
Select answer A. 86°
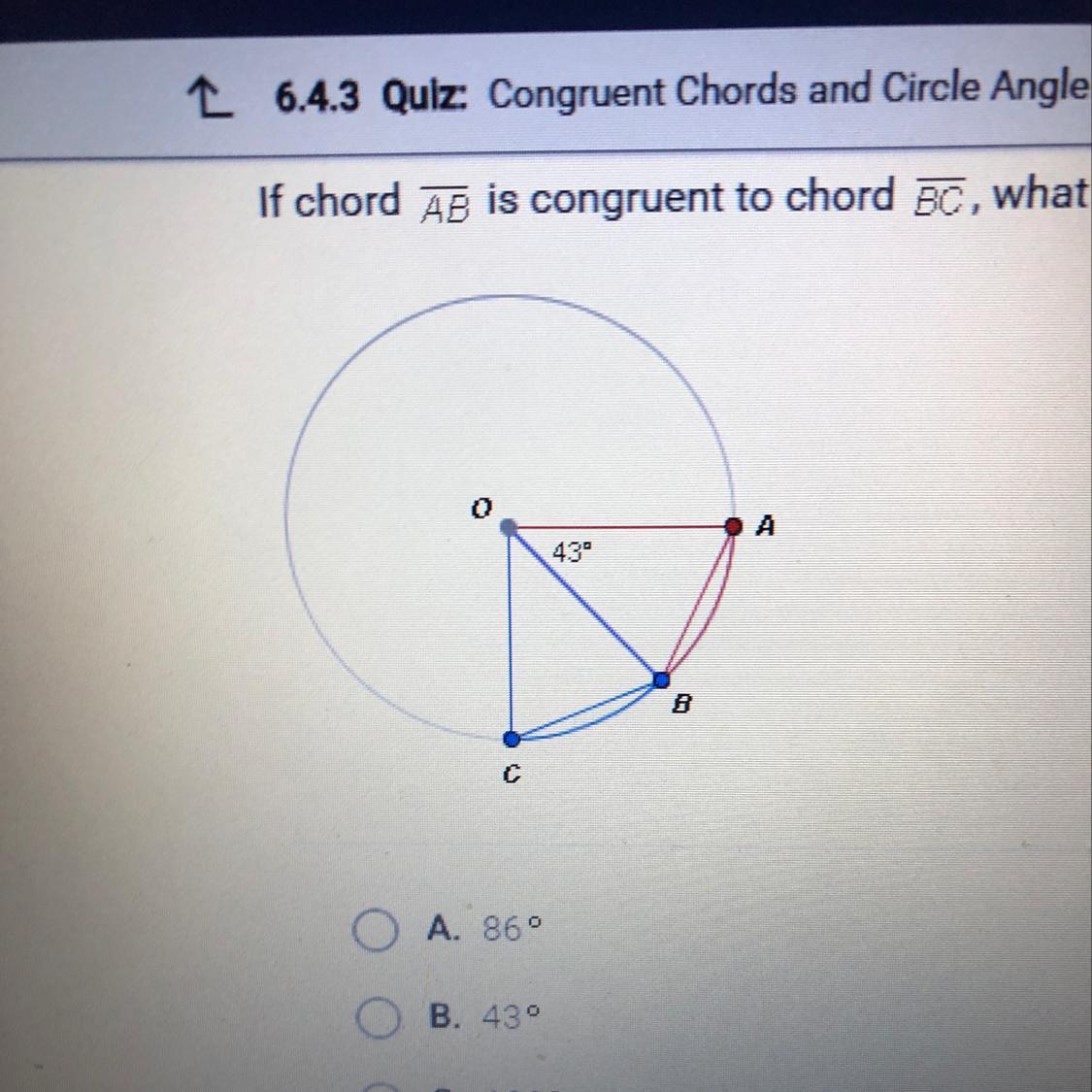pyautogui.click(x=372, y=932)
